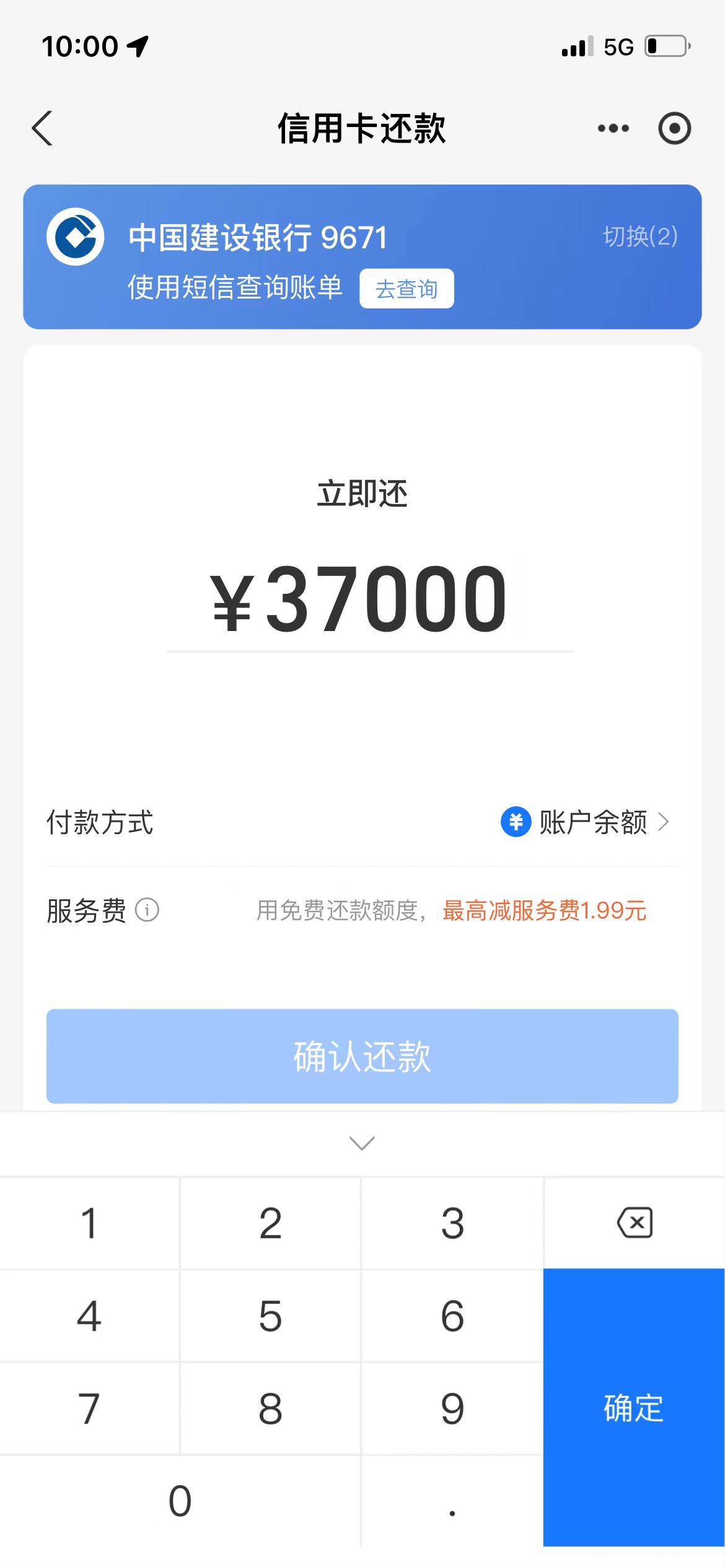The image size is (725, 1568).
Task: Enter digit 9 on the keypad
Action: (x=452, y=1408)
